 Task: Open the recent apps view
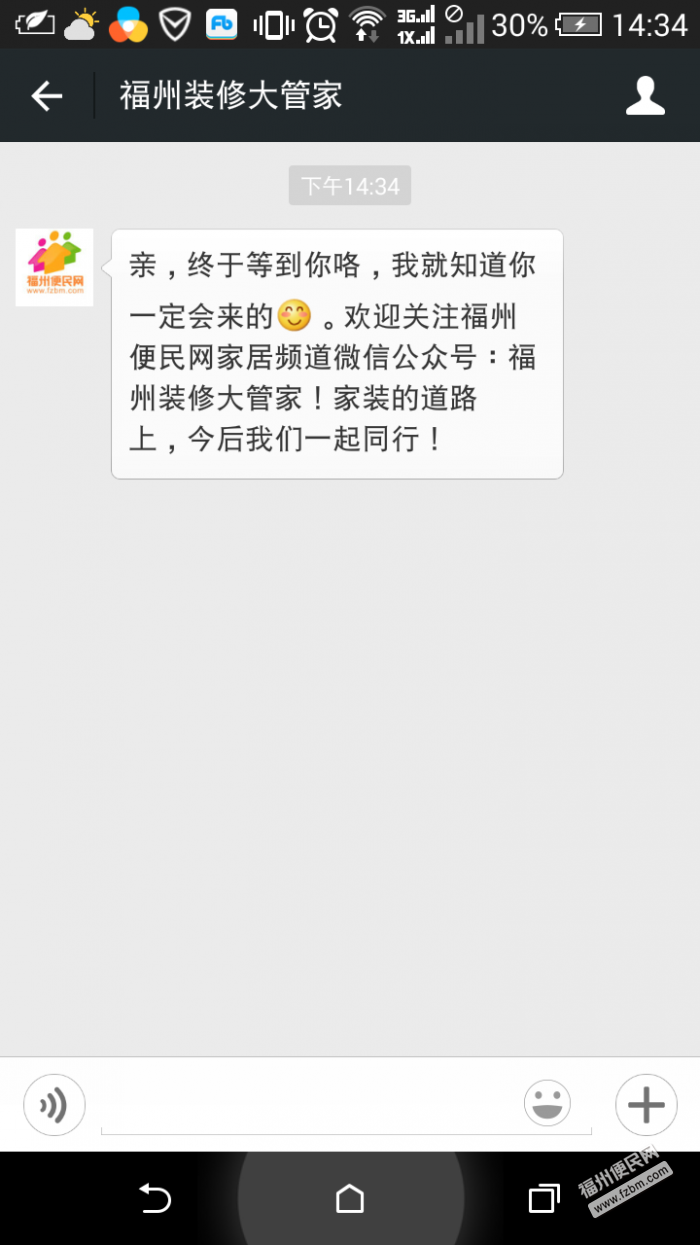click(544, 1198)
